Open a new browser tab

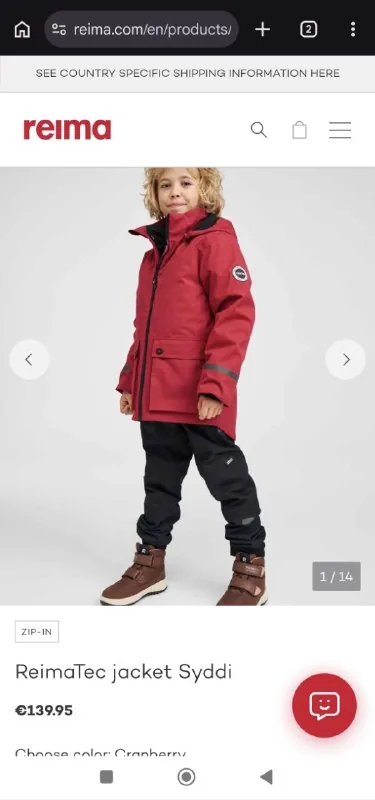(x=262, y=30)
